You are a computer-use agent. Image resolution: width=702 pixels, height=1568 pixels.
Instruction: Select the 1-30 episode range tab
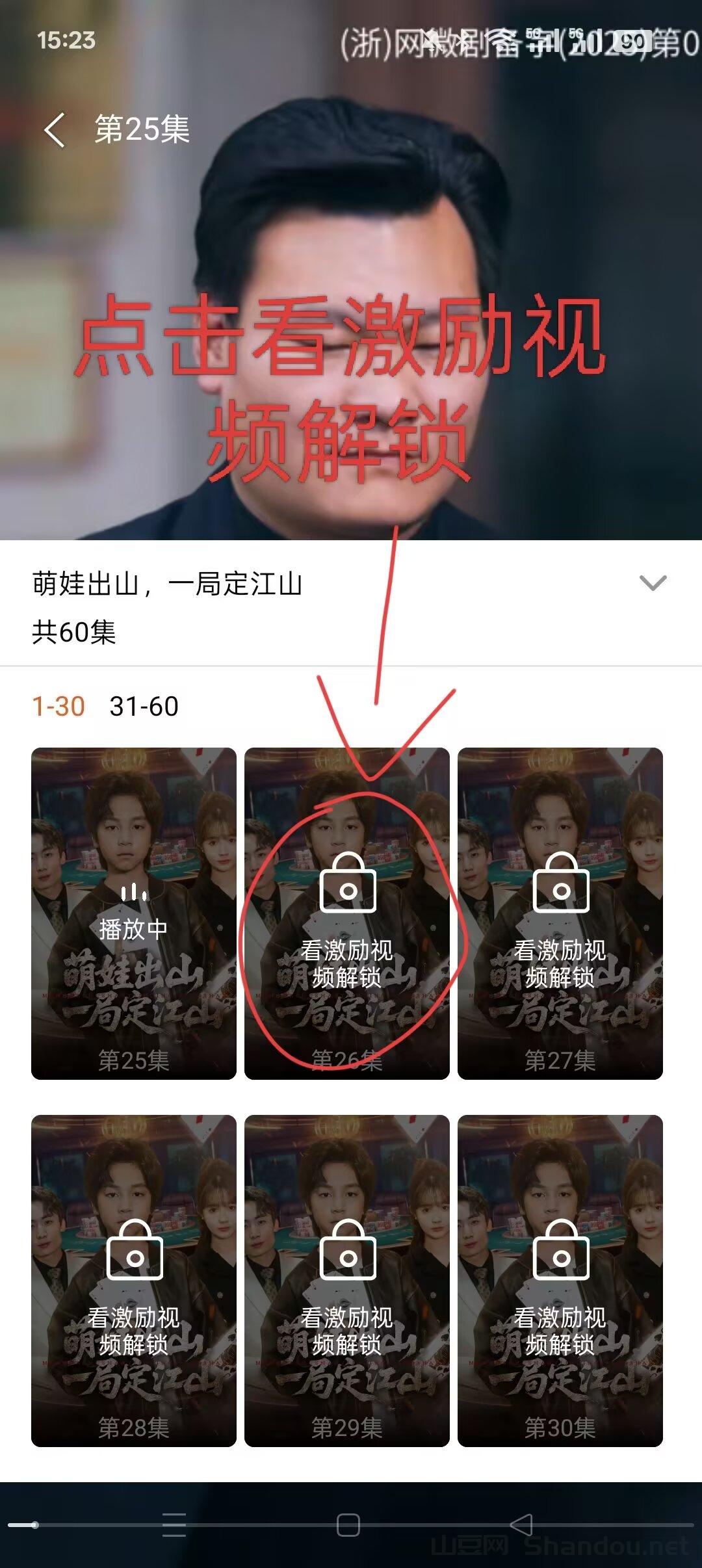click(58, 707)
